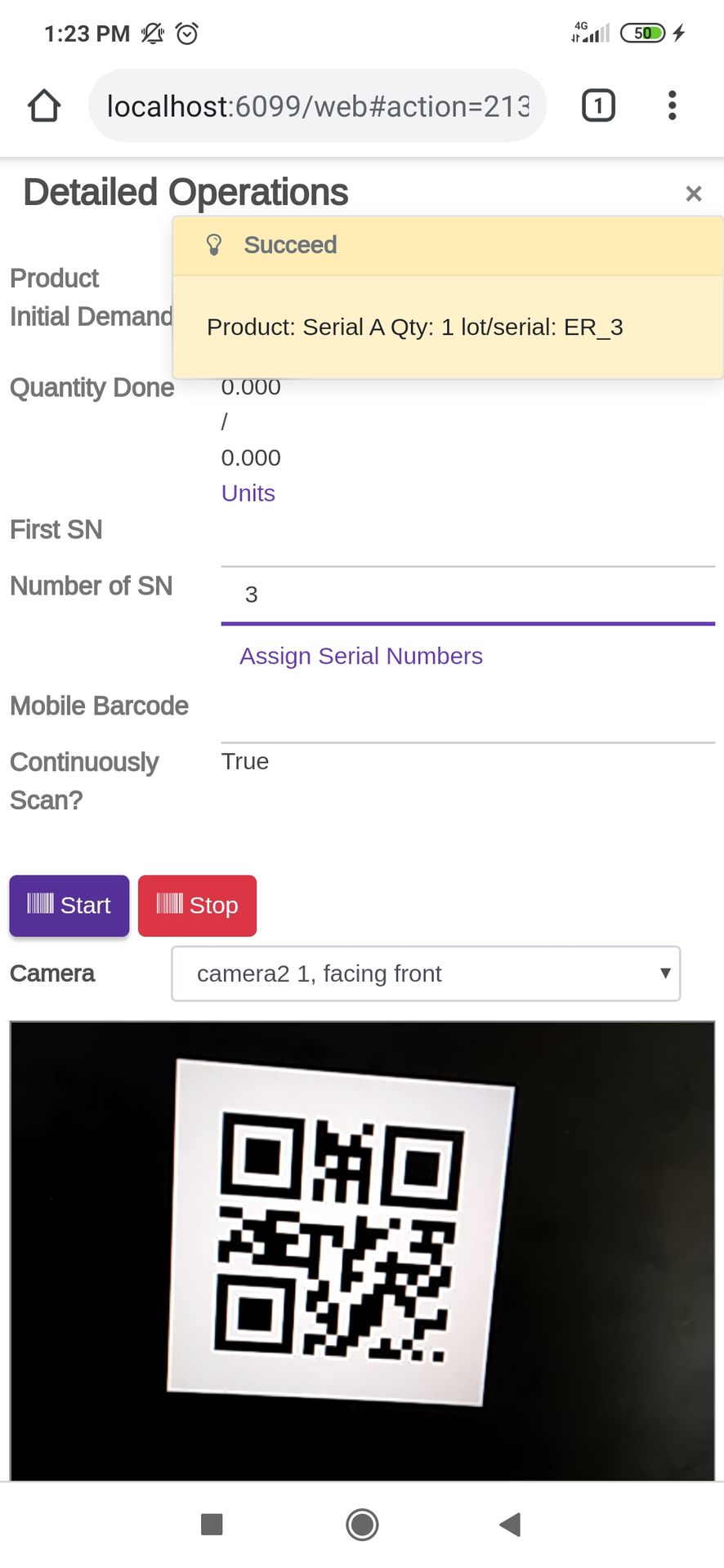Tap Assign Serial Numbers
The height and width of the screenshot is (1568, 724).
point(361,656)
